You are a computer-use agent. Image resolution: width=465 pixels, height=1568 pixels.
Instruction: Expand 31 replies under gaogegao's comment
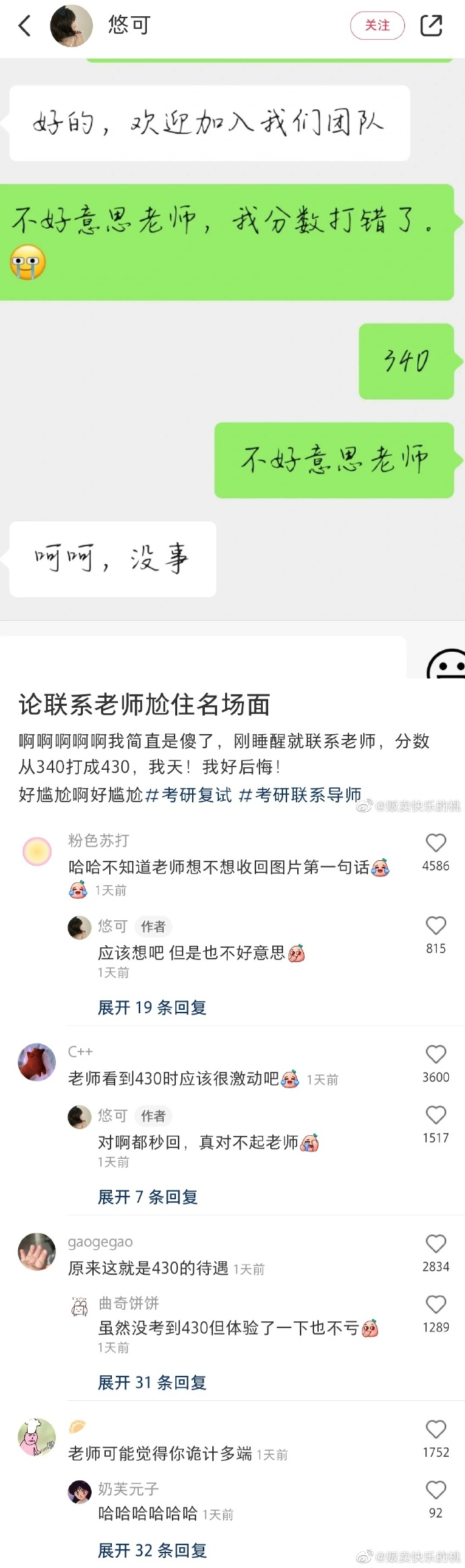coord(152,1383)
